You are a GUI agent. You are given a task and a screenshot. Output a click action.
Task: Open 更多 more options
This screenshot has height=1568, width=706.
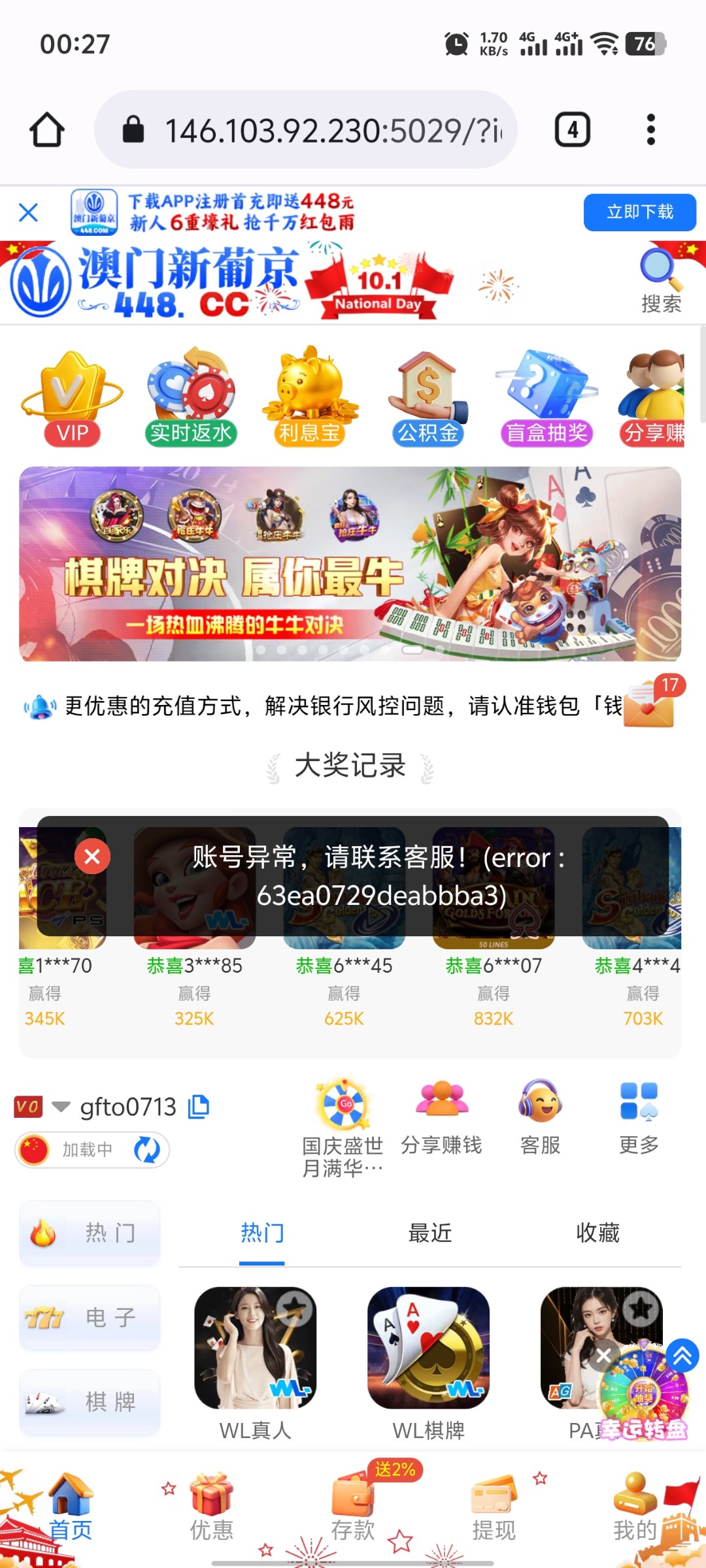(639, 1117)
